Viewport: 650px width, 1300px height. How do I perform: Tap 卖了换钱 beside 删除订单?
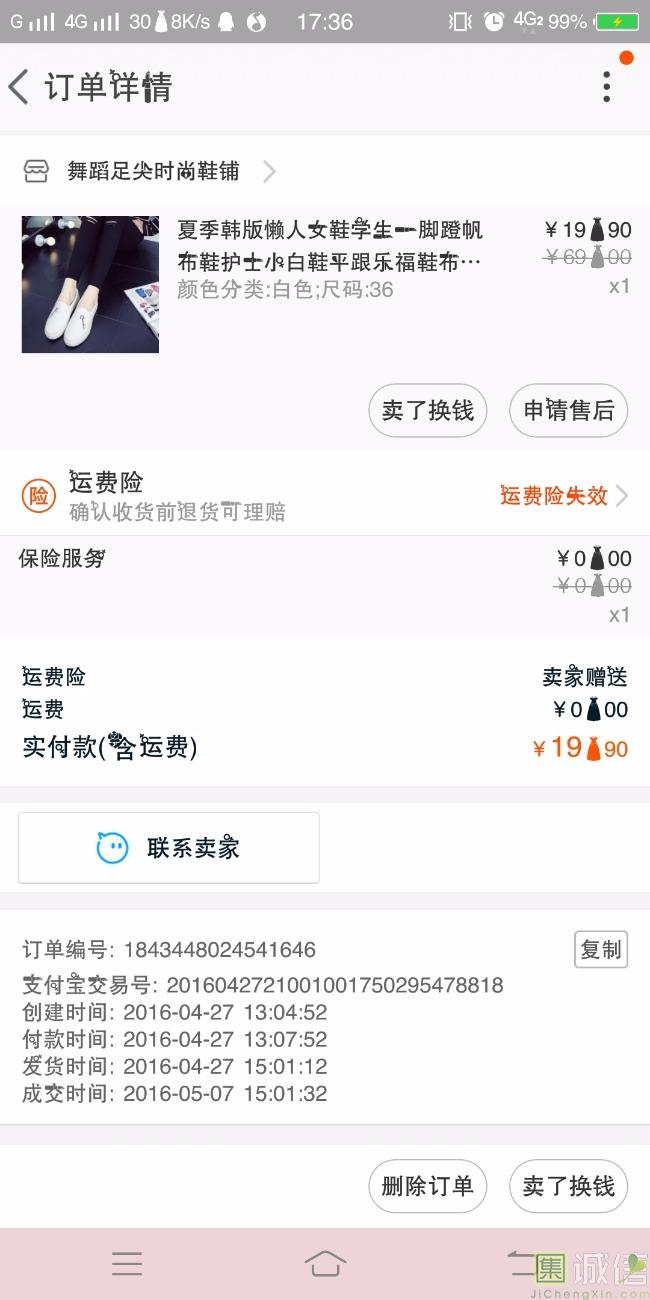[568, 1186]
